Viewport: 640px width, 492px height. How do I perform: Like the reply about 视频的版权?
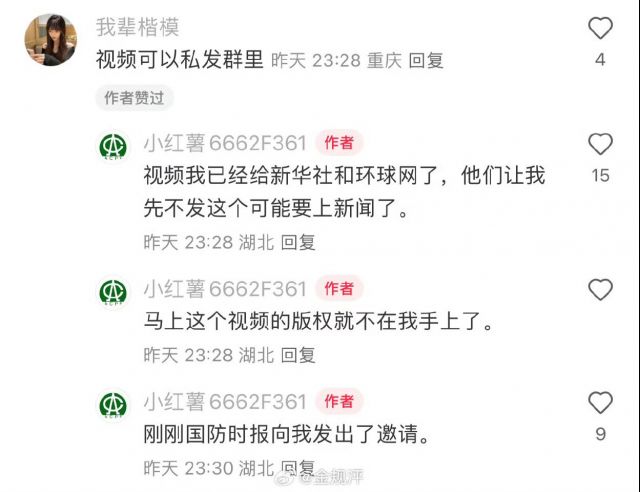pyautogui.click(x=600, y=290)
